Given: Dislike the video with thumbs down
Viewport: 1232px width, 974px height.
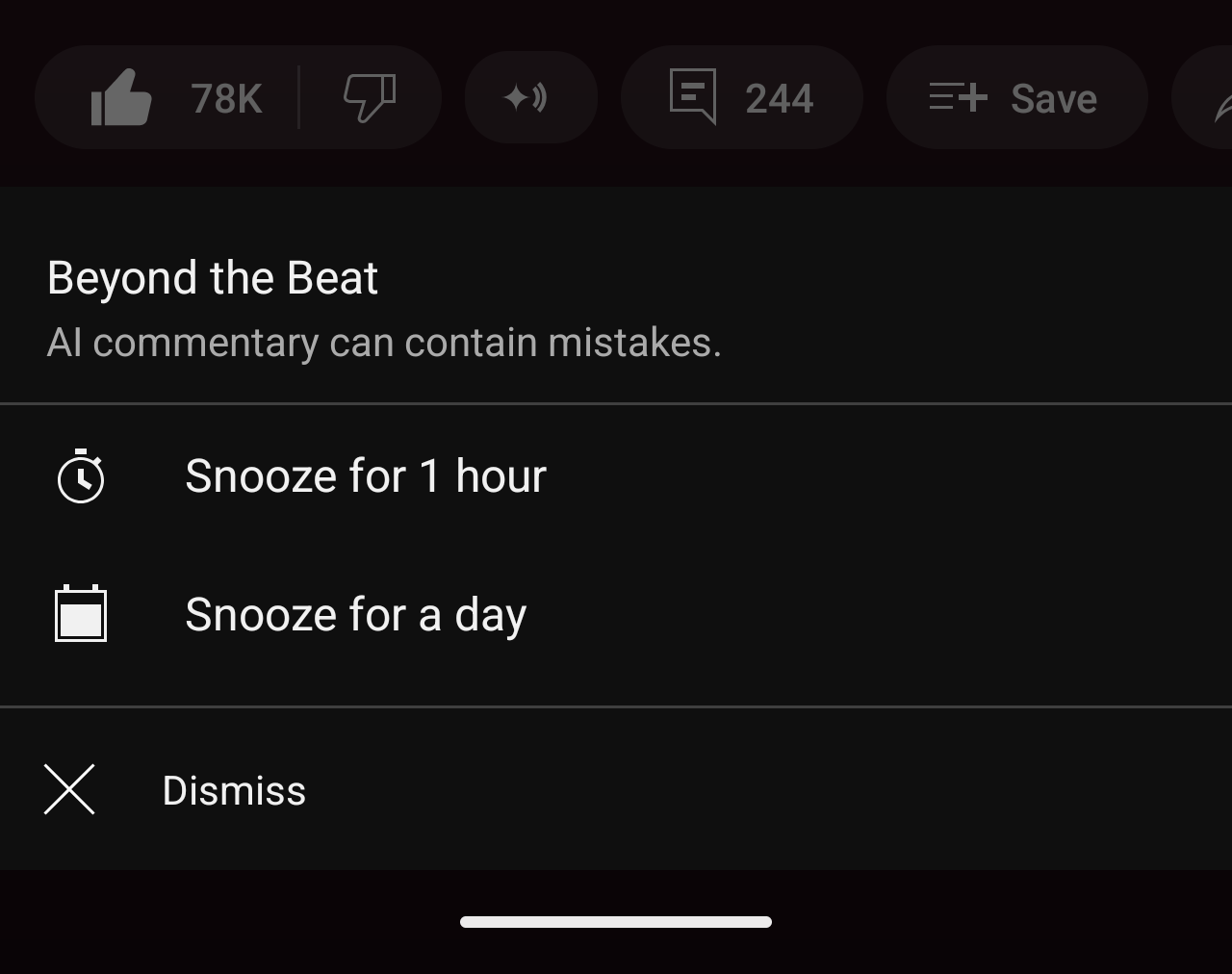Looking at the screenshot, I should 370,98.
